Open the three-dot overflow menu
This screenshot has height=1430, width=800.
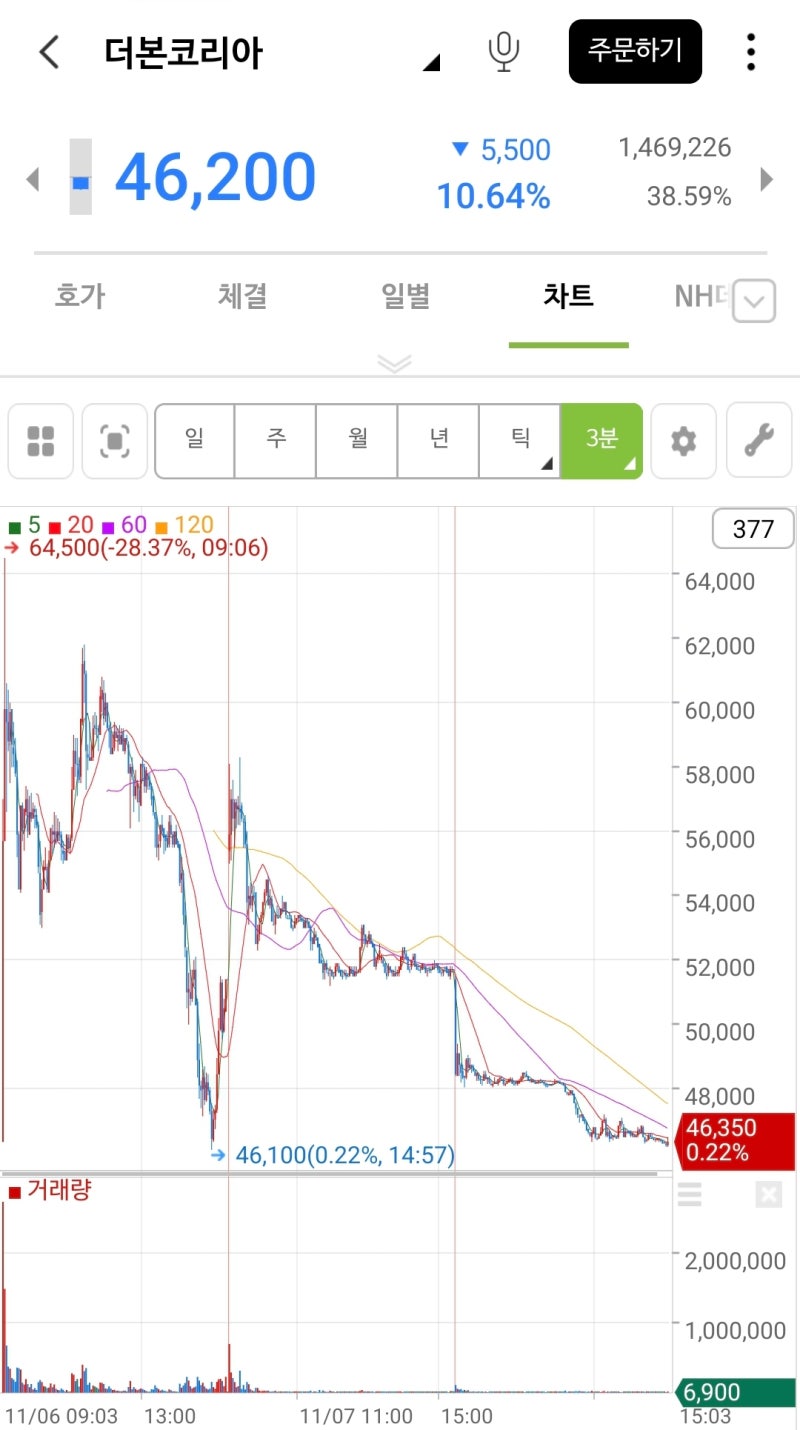pyautogui.click(x=751, y=52)
